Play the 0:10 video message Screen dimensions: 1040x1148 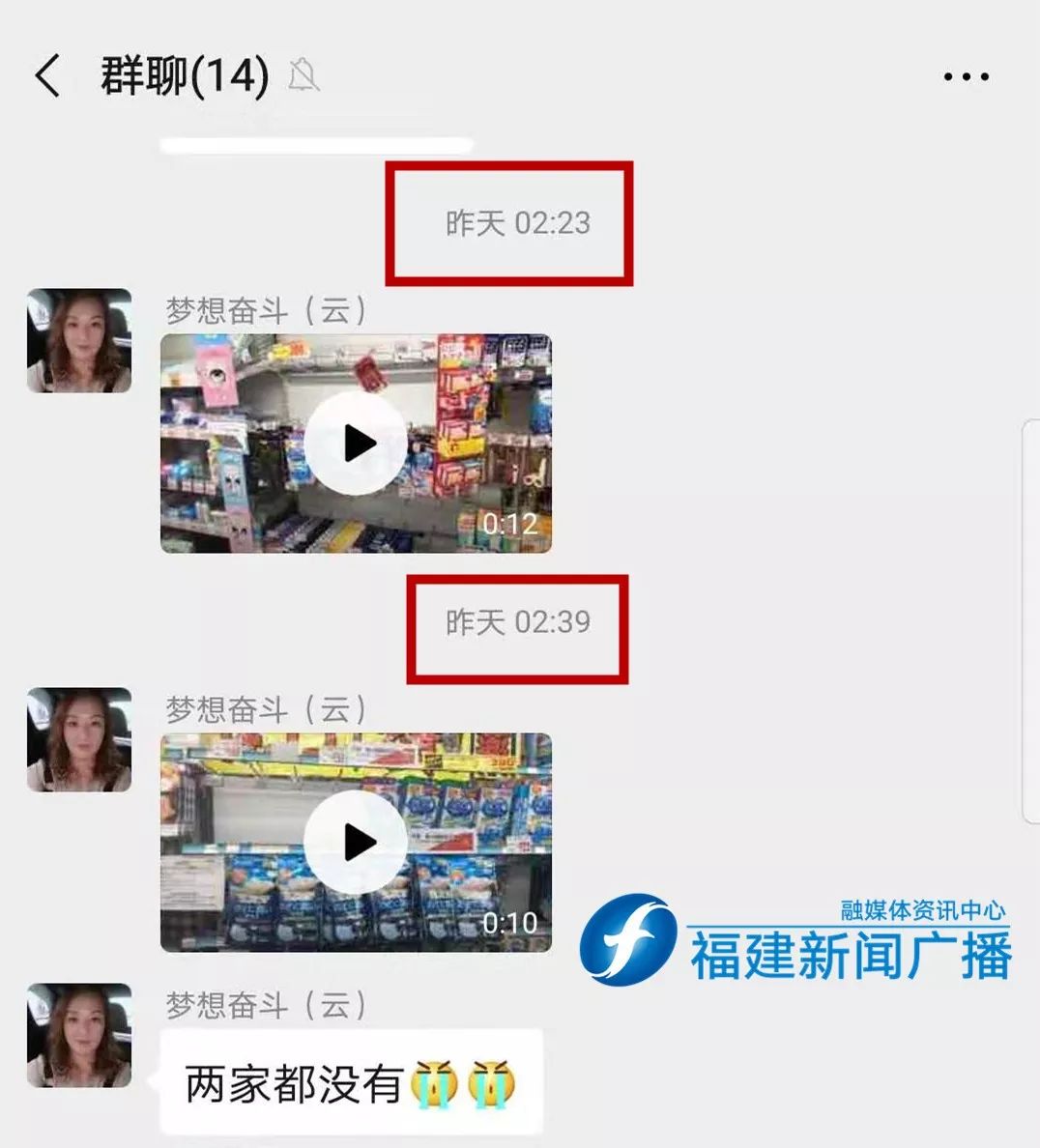[x=356, y=843]
